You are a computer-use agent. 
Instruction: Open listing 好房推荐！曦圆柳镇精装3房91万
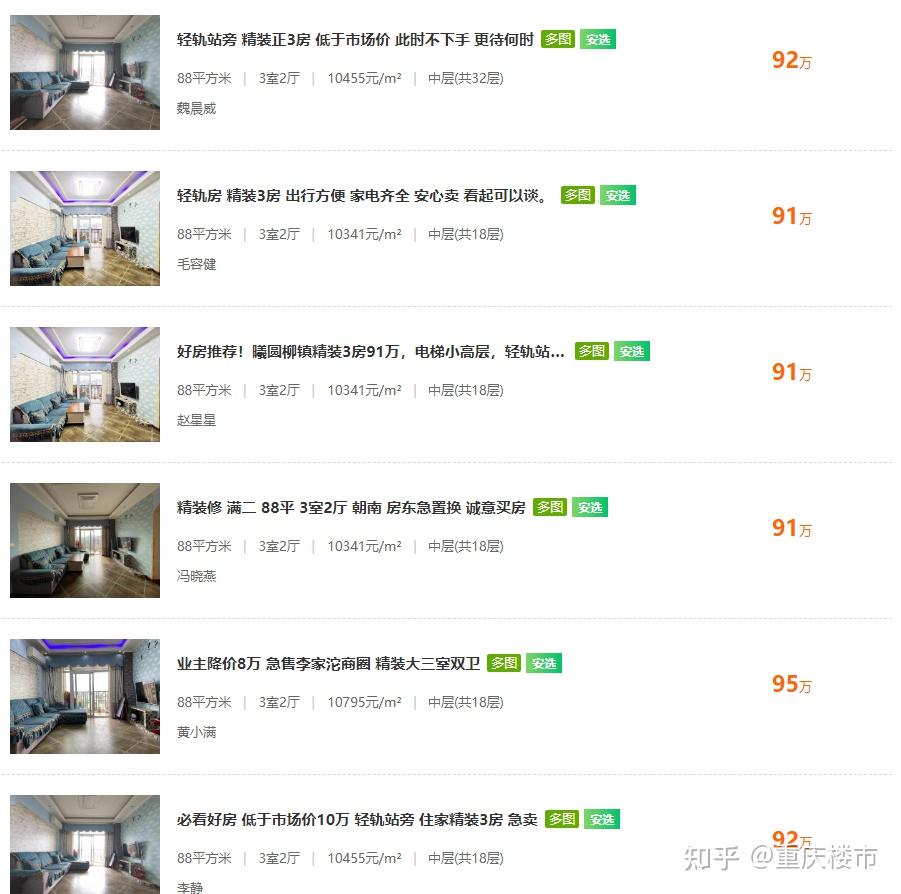point(370,352)
